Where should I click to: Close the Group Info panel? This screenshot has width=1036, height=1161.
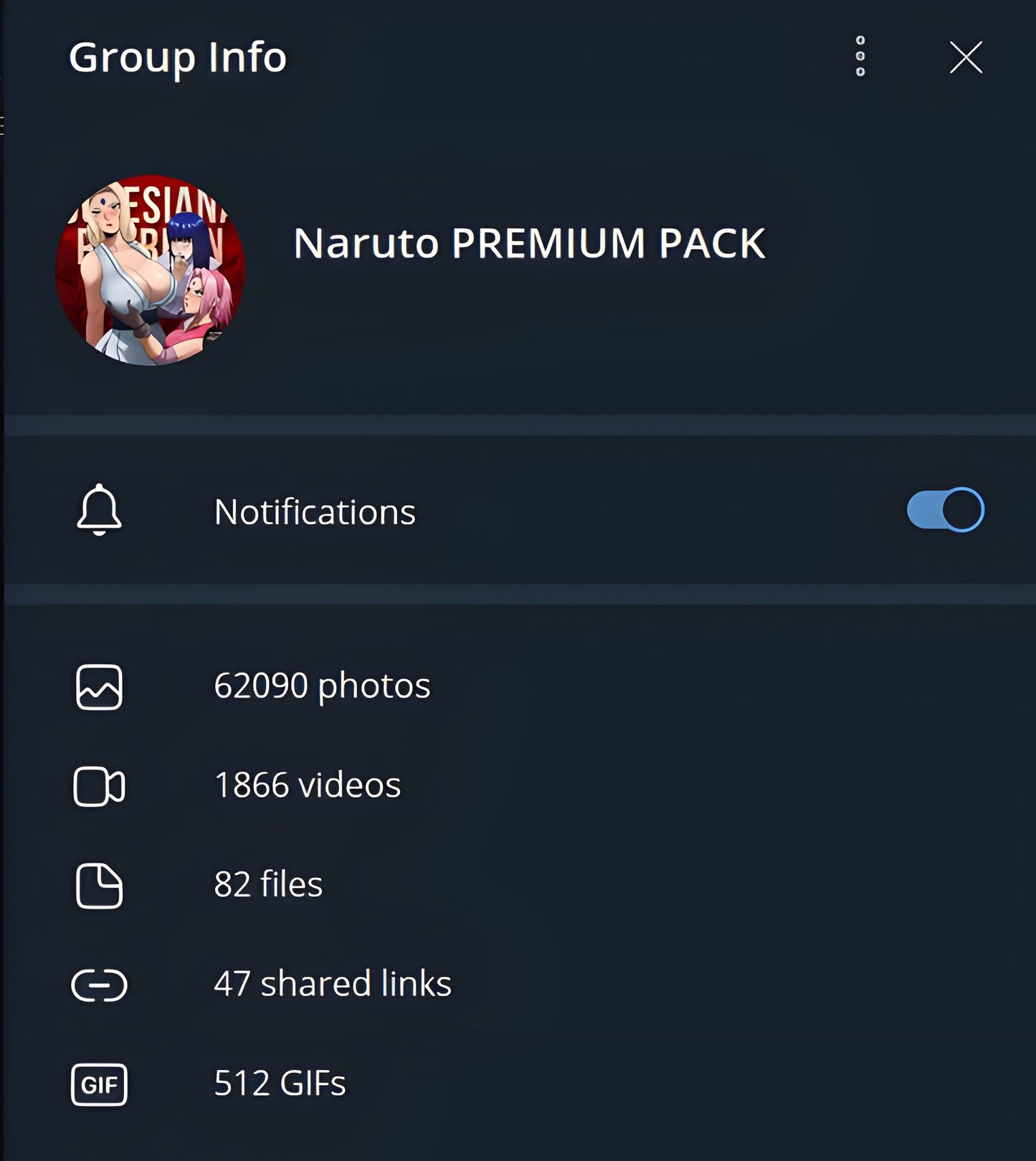tap(965, 57)
